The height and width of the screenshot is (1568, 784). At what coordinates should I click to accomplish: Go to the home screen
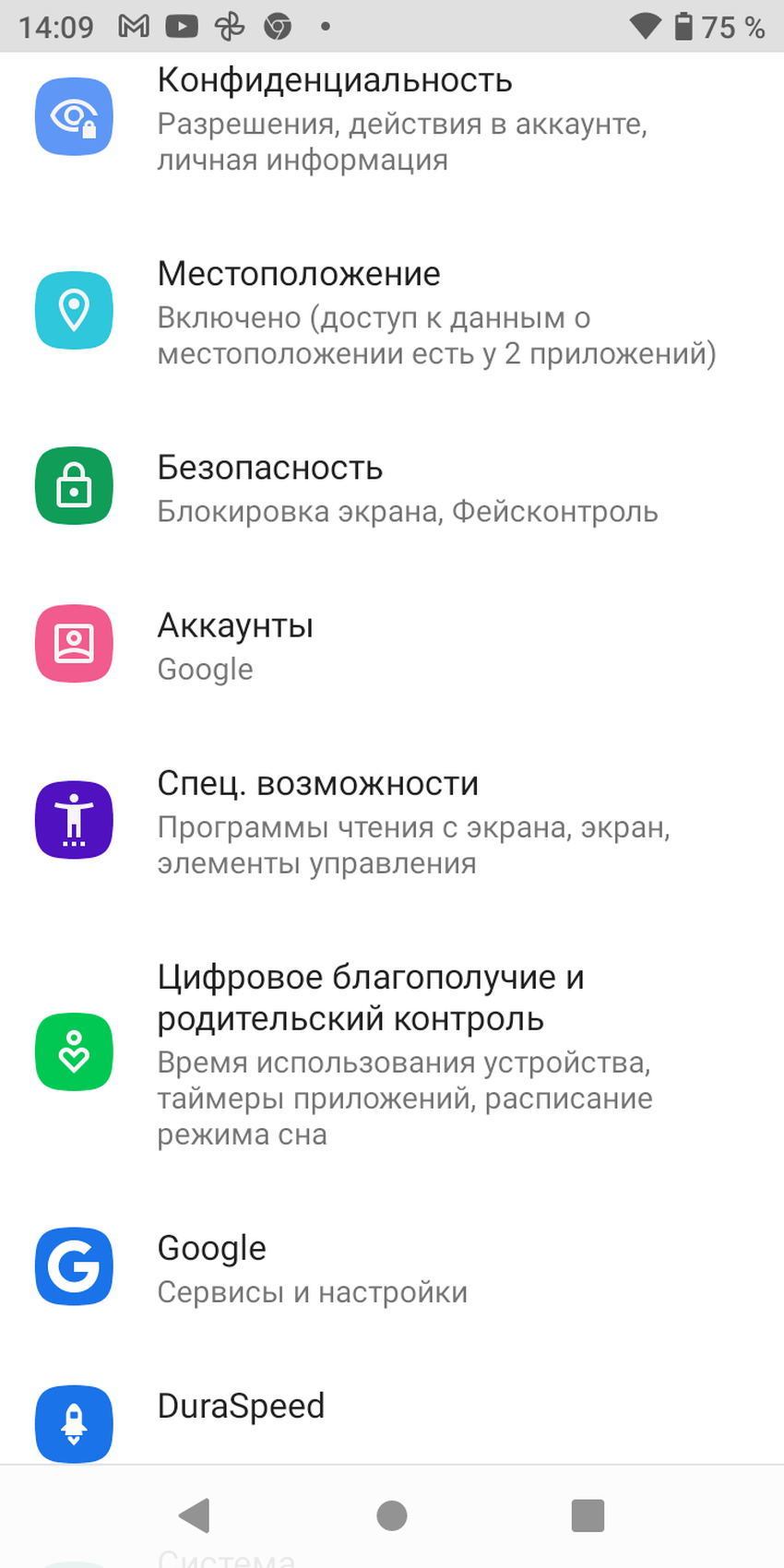tap(392, 1515)
